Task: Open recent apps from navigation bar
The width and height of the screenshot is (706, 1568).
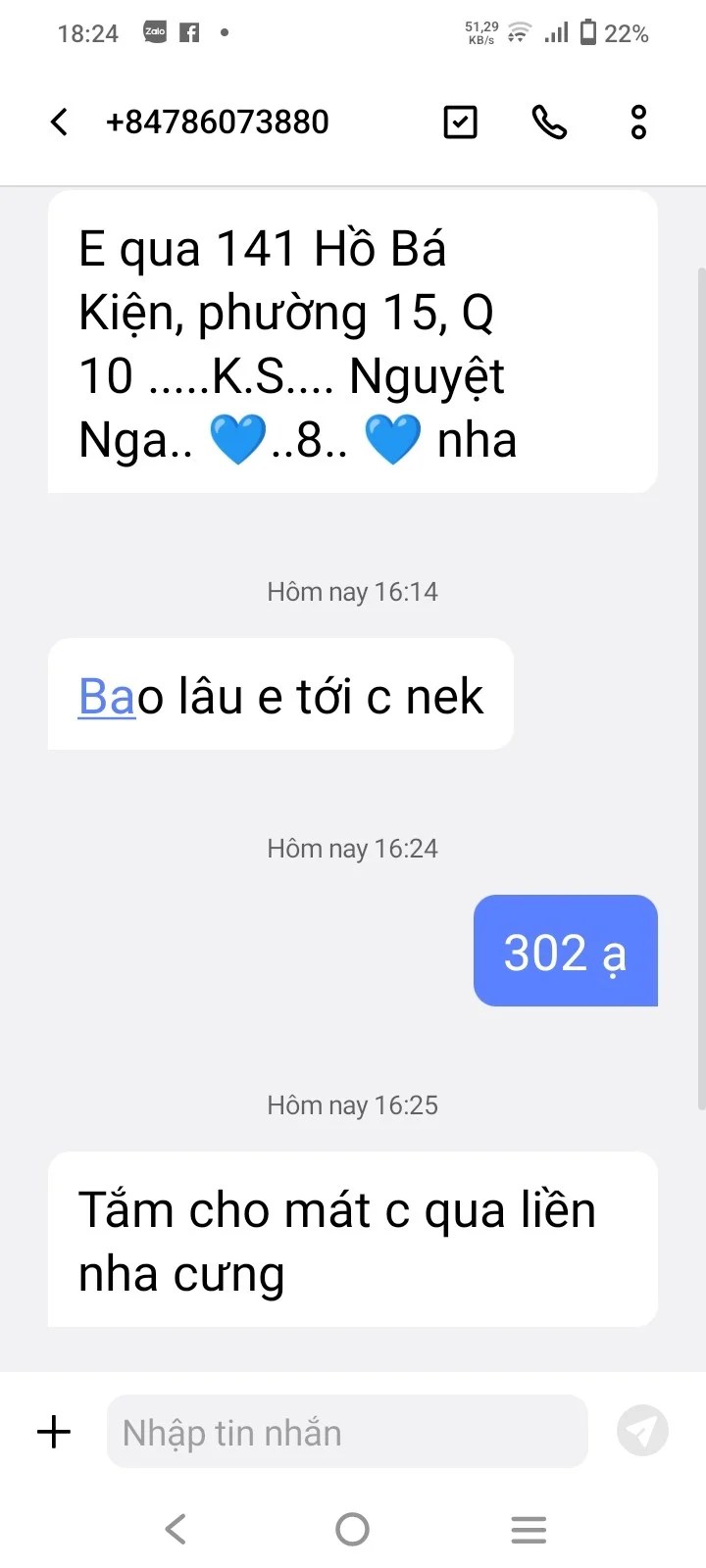Action: click(x=529, y=1529)
